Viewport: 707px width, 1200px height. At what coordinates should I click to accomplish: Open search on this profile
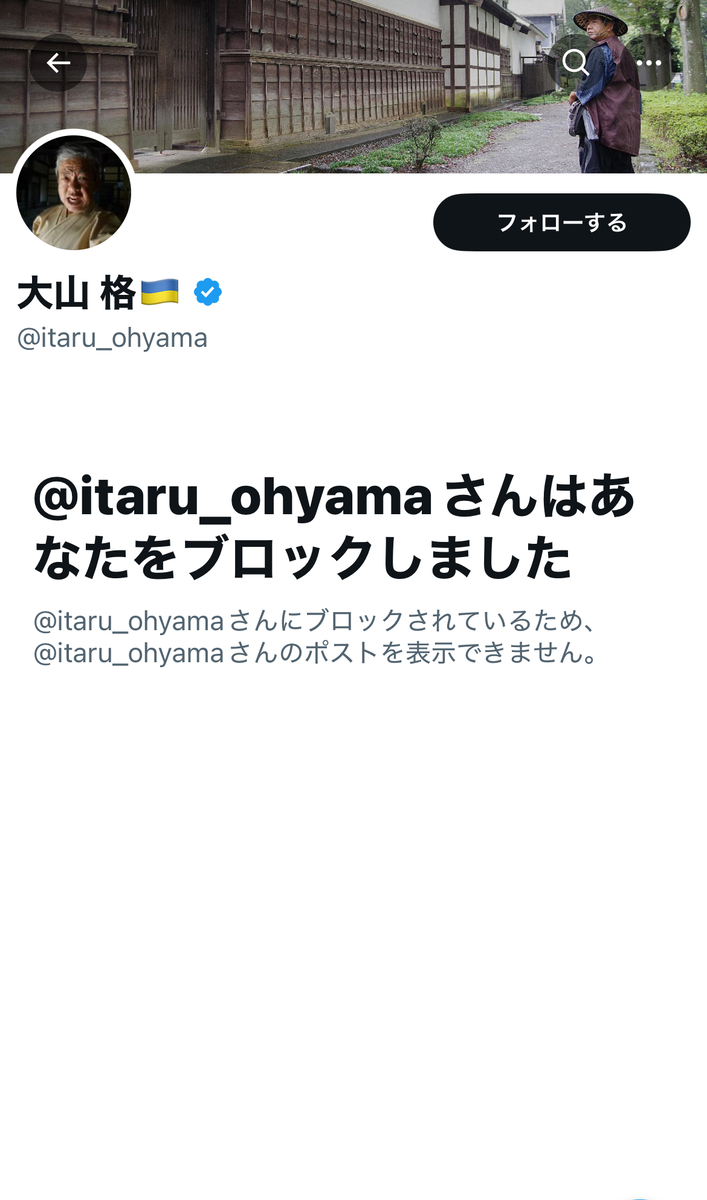point(576,63)
